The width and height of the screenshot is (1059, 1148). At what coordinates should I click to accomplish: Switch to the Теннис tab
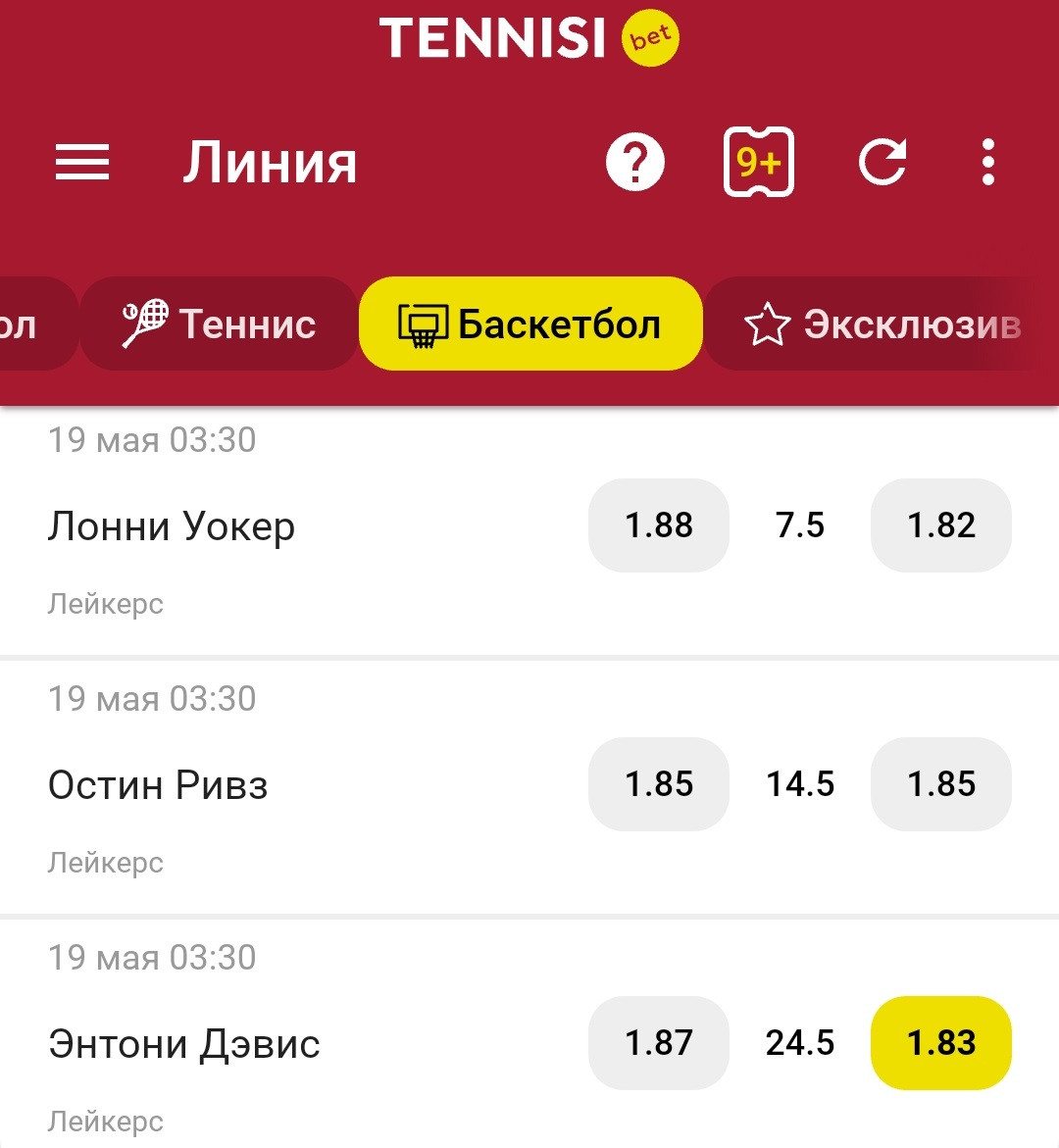click(x=220, y=324)
